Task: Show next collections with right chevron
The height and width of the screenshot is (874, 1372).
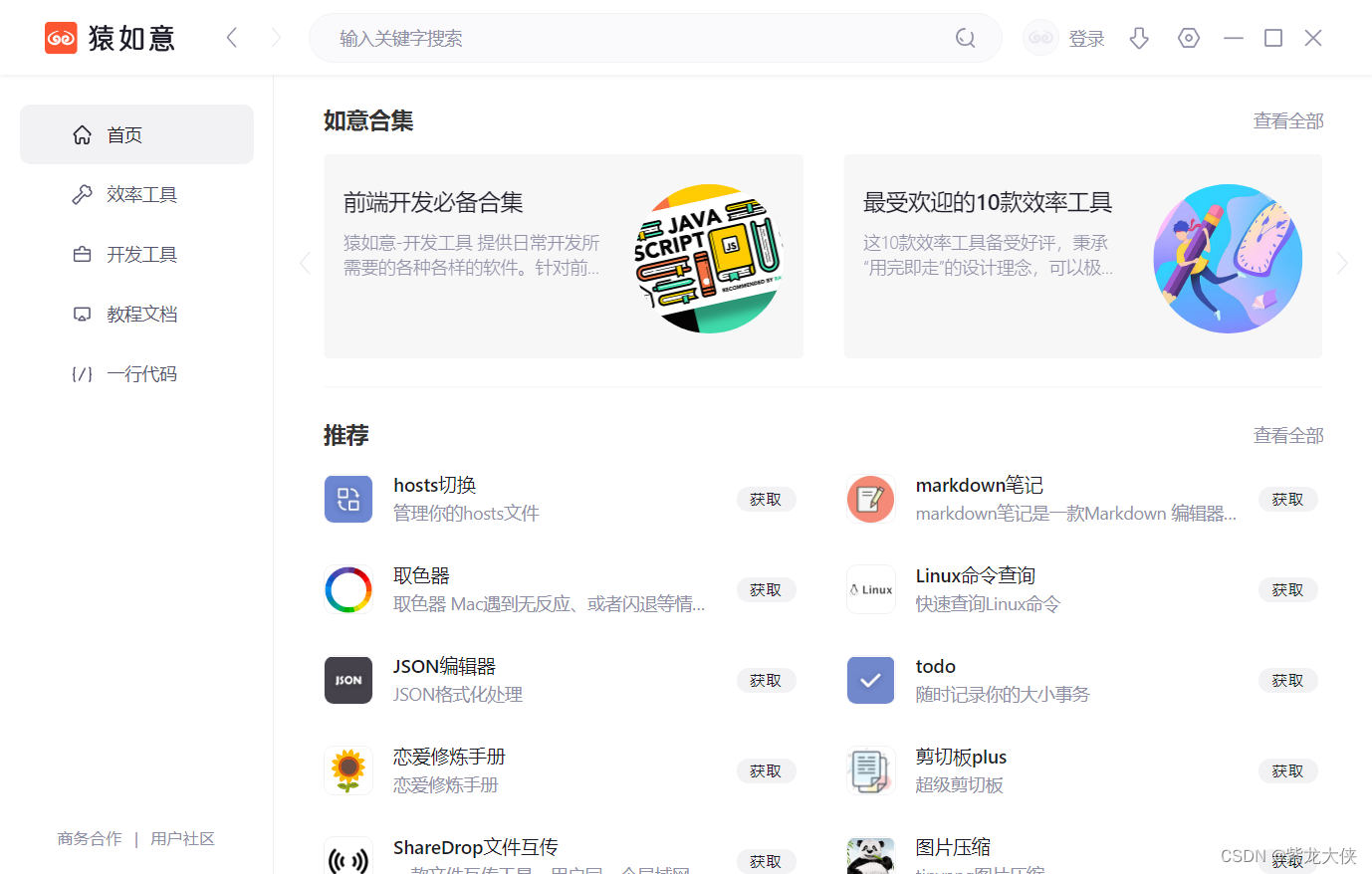Action: (x=1342, y=263)
